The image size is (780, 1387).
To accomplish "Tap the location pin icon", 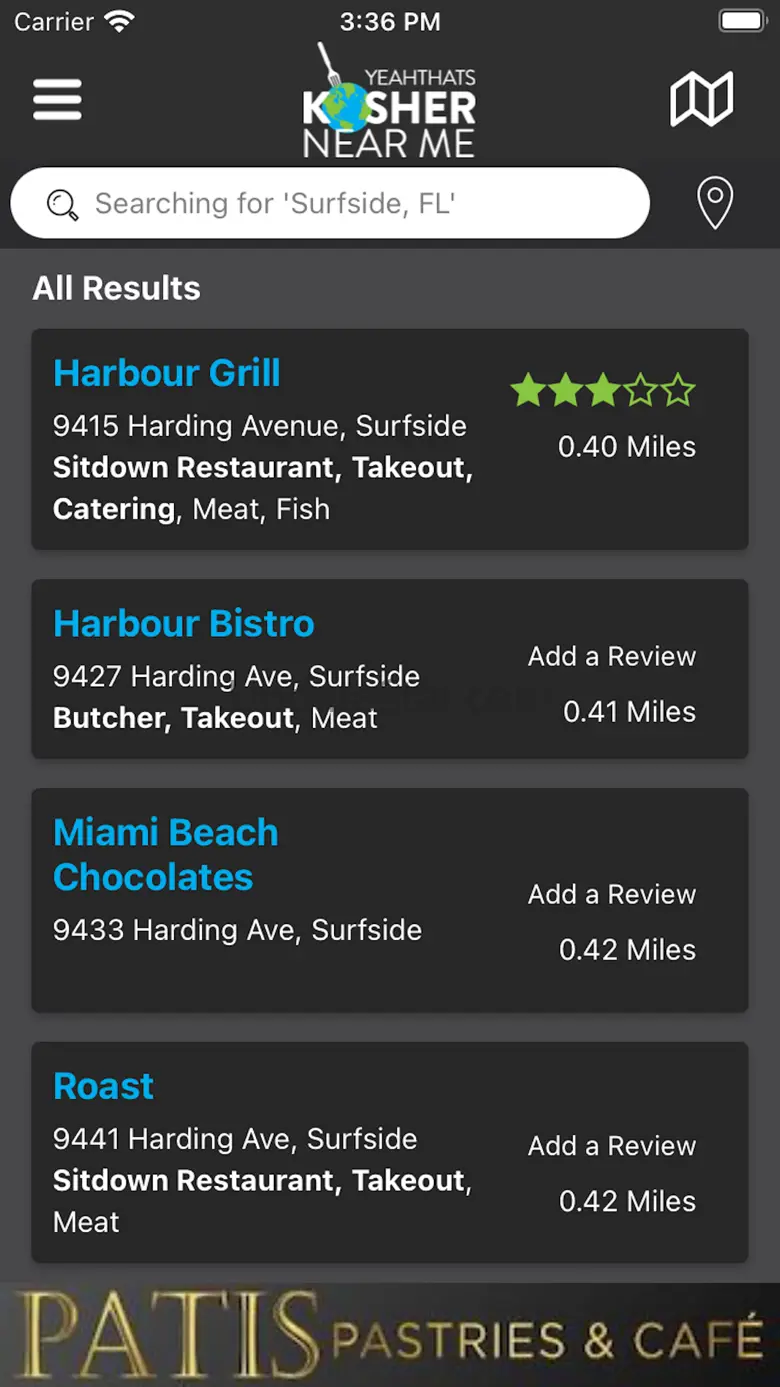I will pyautogui.click(x=714, y=203).
